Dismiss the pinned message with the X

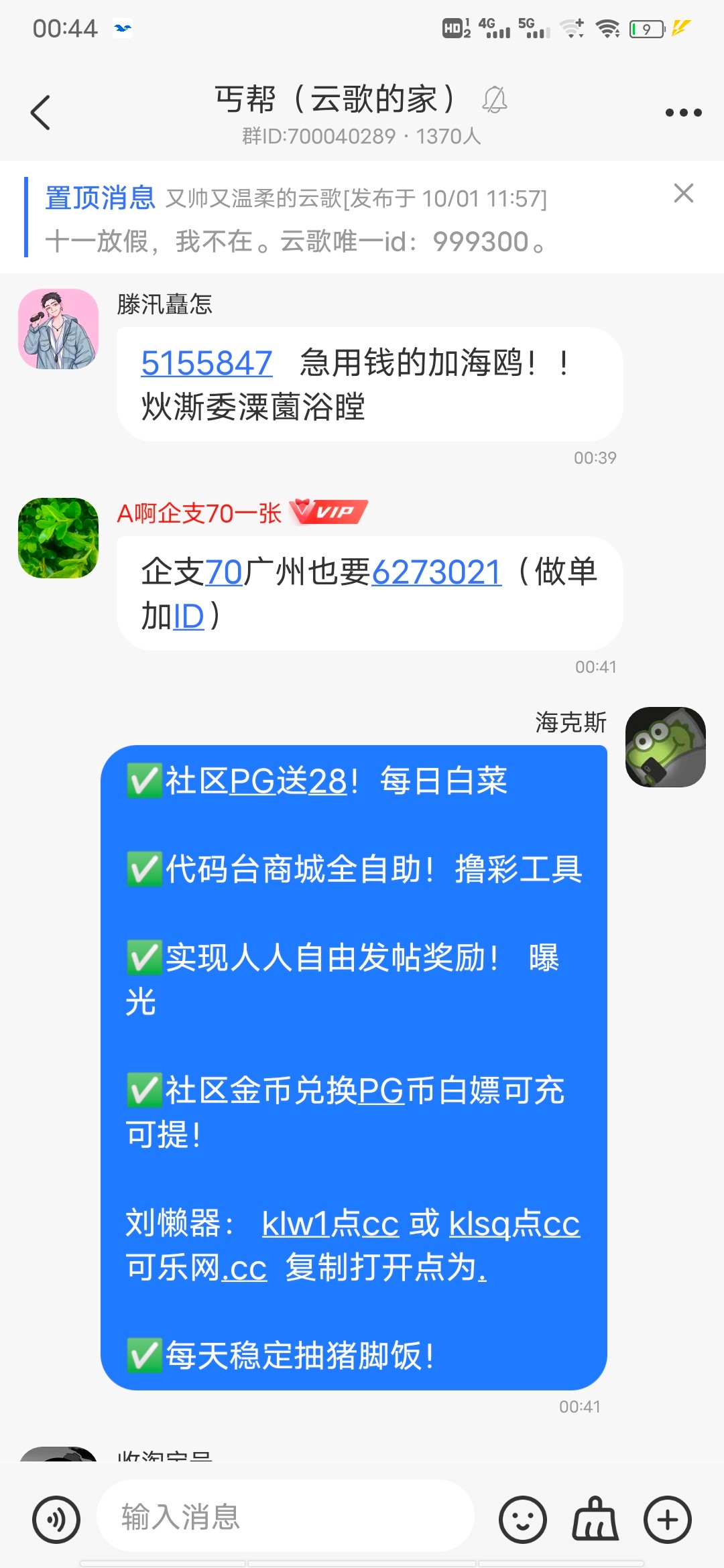point(682,194)
